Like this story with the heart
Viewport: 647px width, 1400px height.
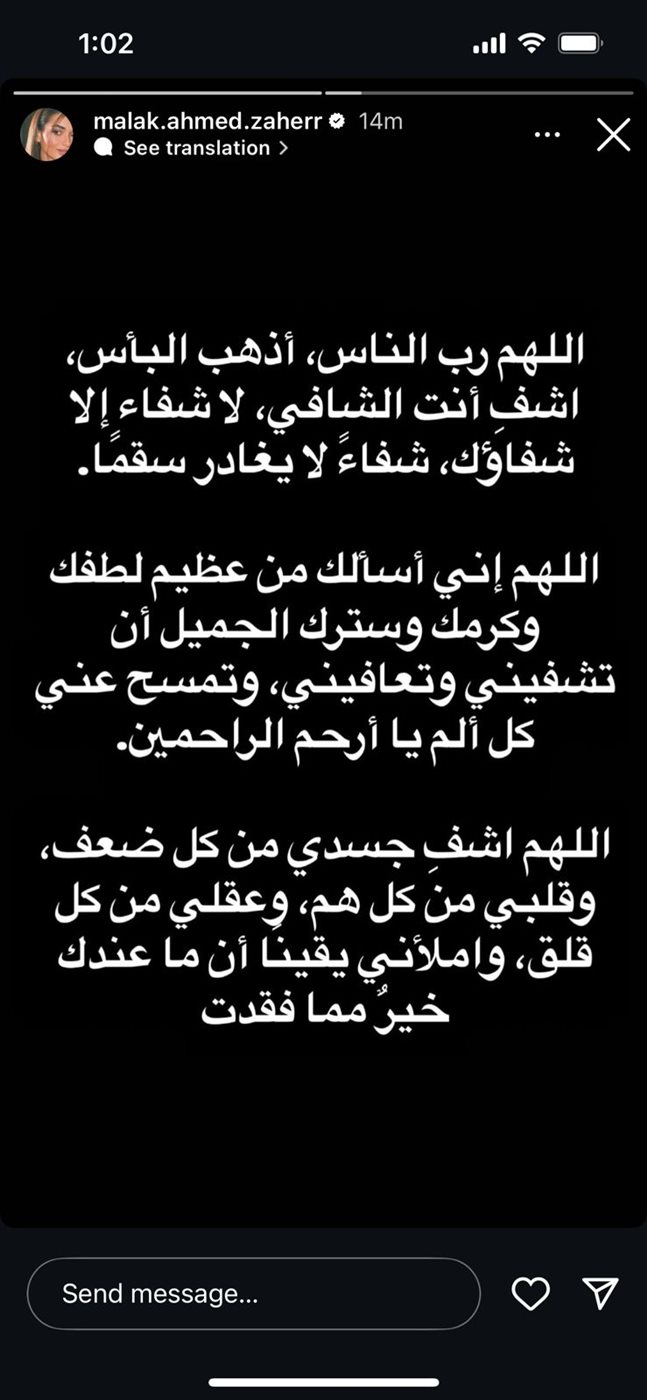click(x=530, y=1293)
